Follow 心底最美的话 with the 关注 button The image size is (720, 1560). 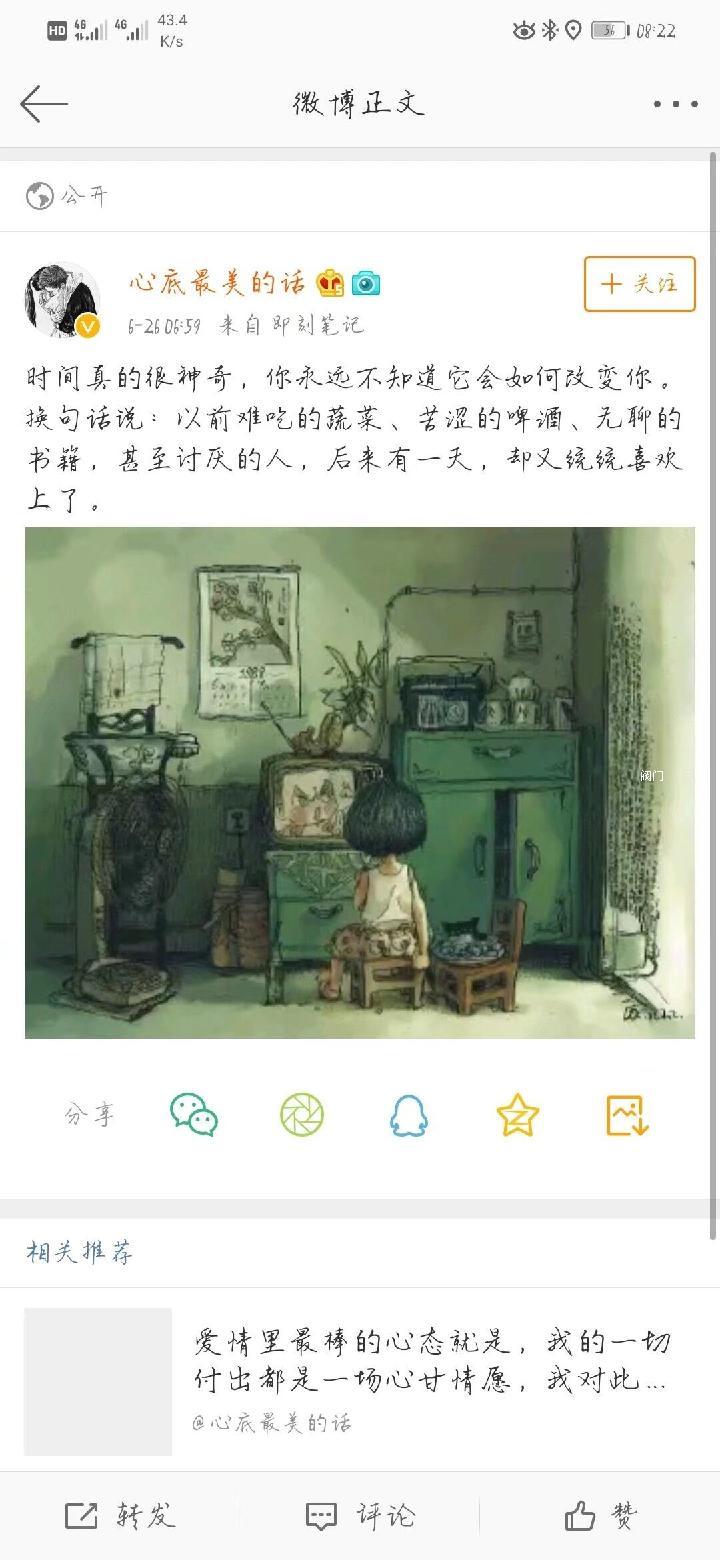(x=639, y=284)
